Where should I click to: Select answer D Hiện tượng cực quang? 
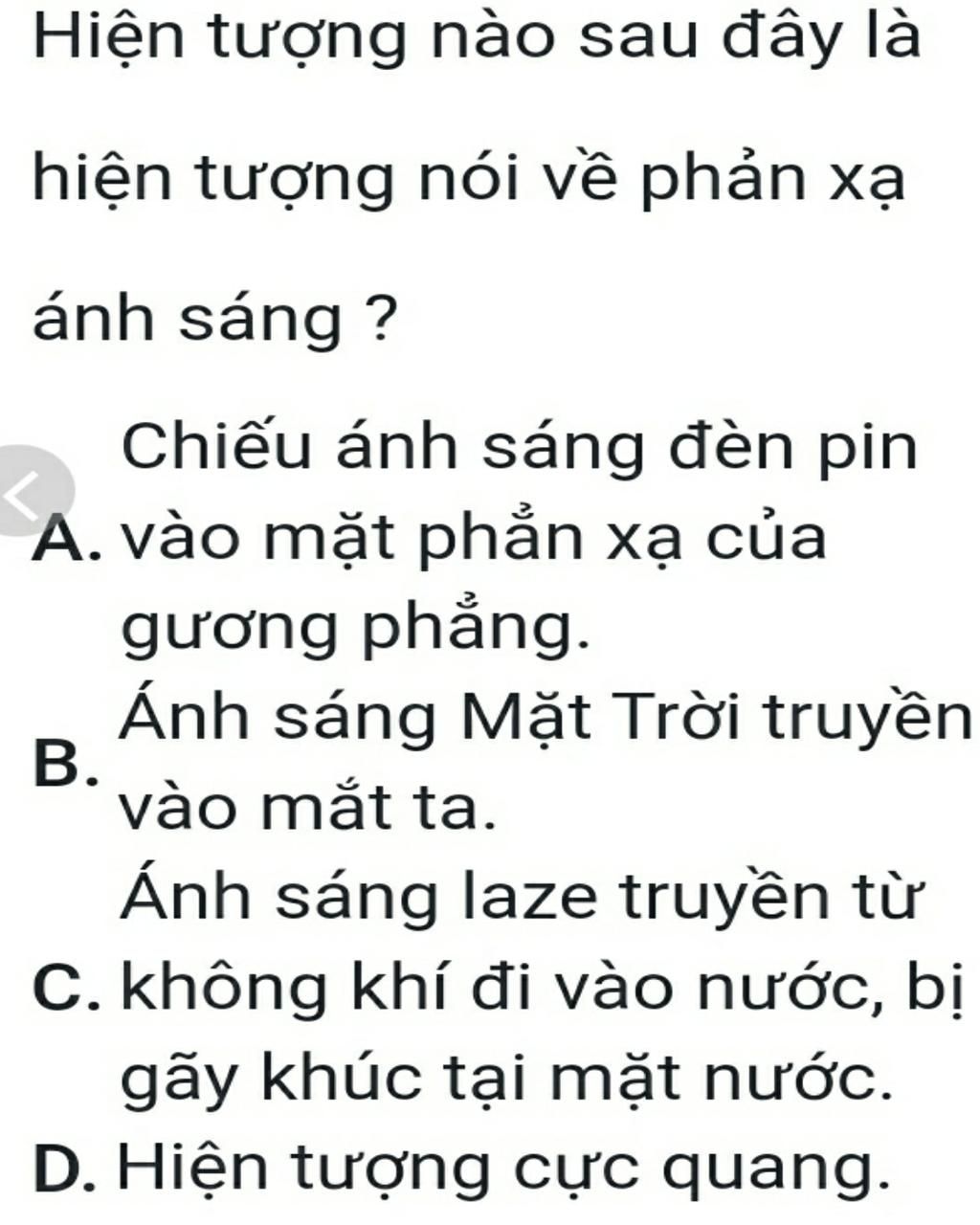(x=457, y=1168)
